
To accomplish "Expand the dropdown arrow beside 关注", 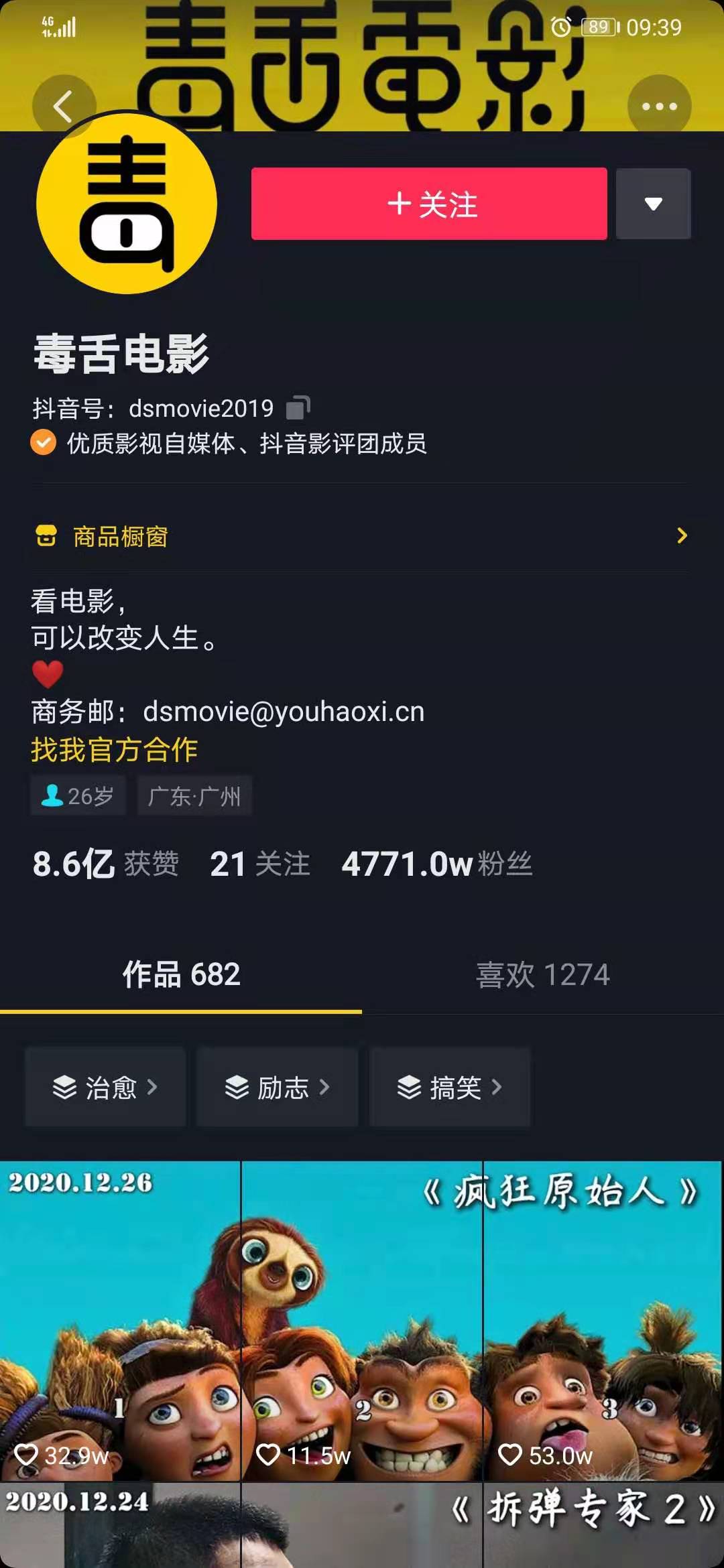I will point(653,204).
